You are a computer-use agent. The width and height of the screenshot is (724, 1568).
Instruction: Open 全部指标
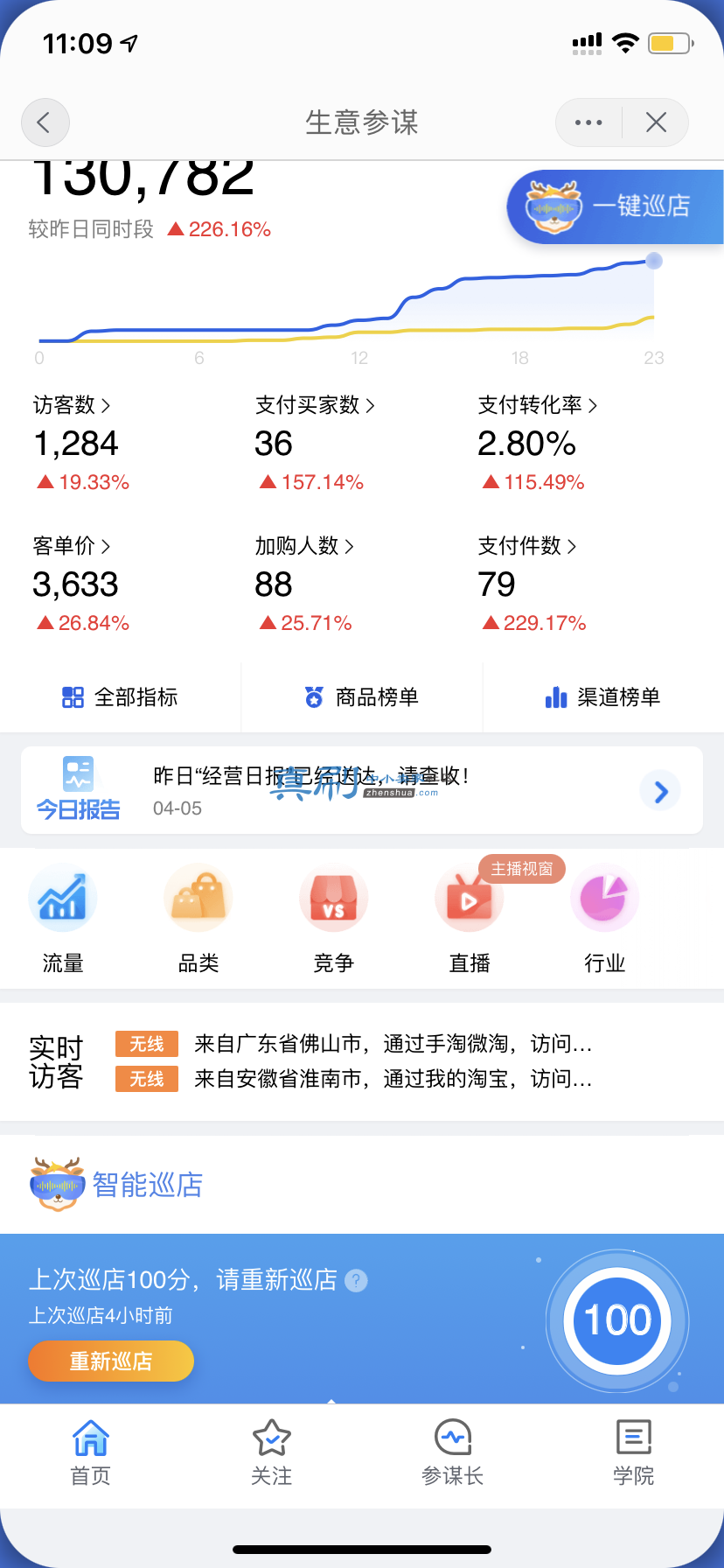pyautogui.click(x=121, y=697)
